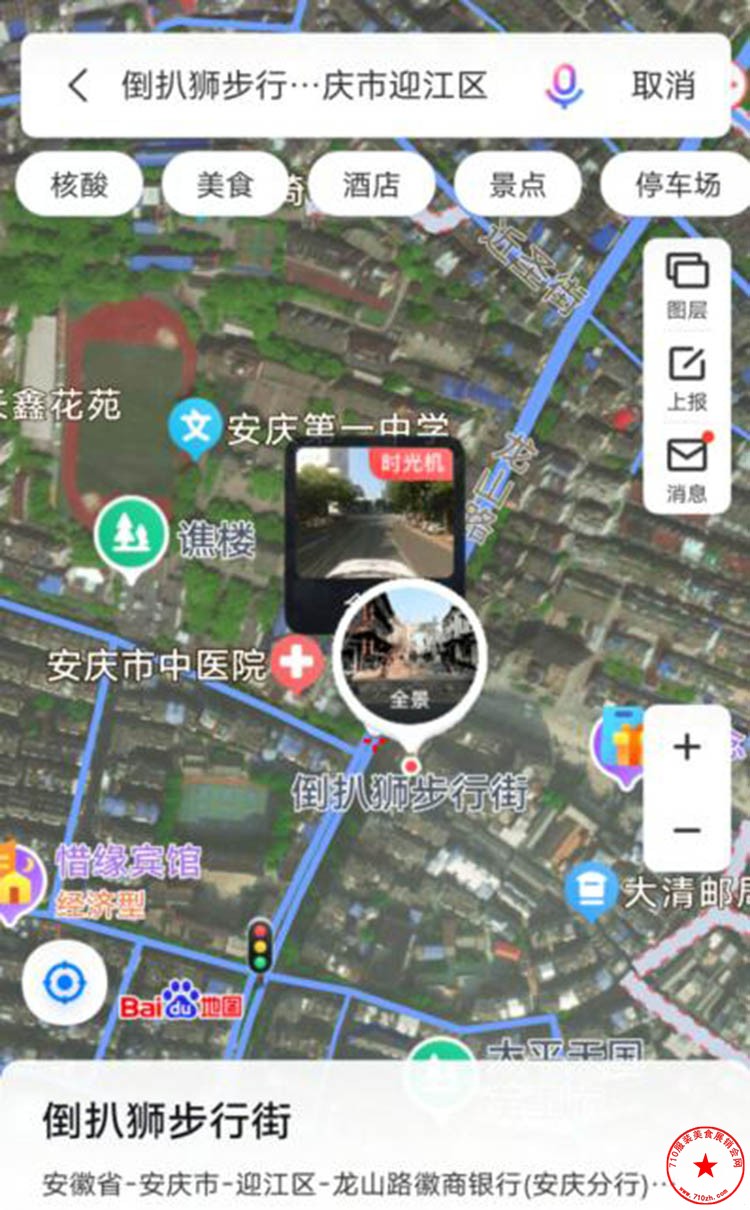Recenter map to my location
Viewport: 750px width, 1210px height.
pyautogui.click(x=64, y=983)
